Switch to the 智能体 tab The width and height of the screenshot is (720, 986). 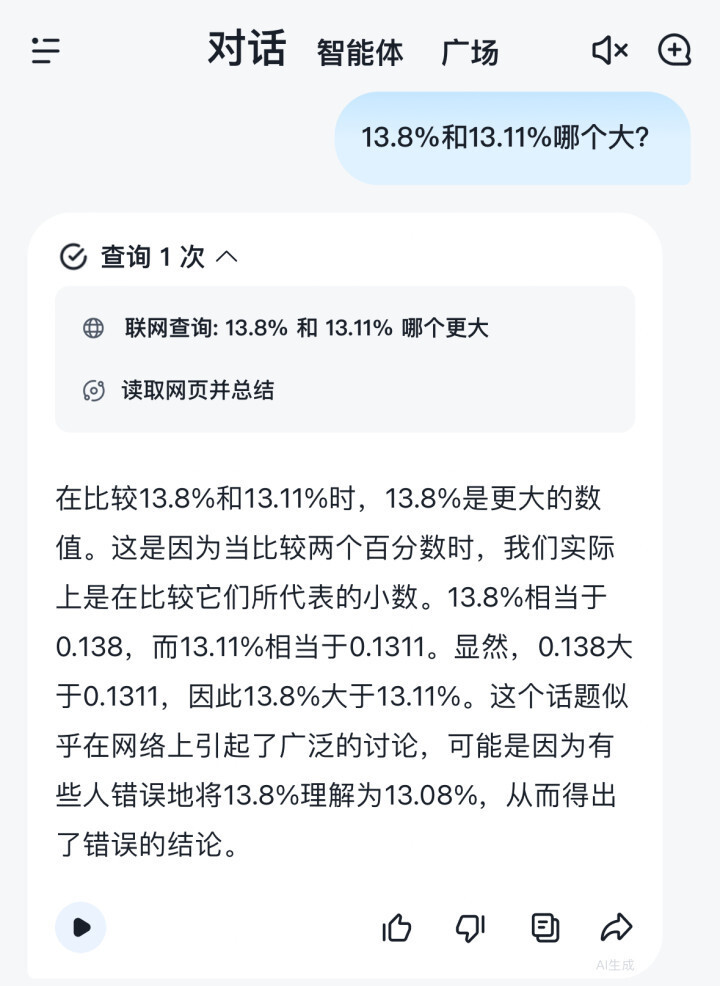(x=358, y=52)
